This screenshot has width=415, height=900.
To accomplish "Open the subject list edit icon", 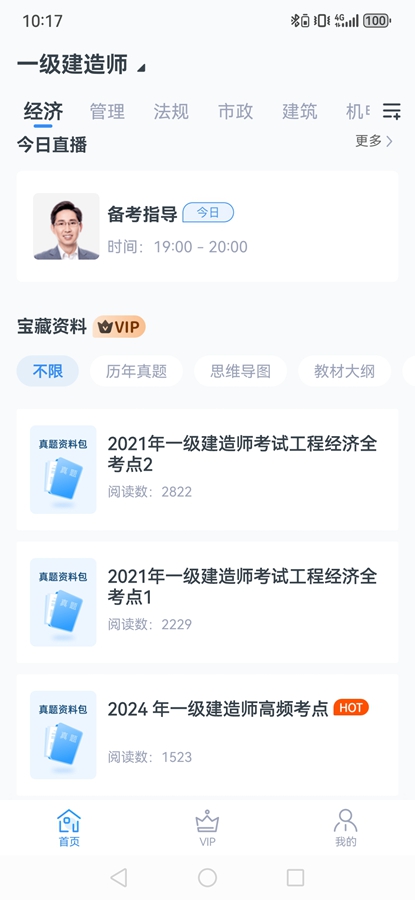I will click(x=391, y=111).
